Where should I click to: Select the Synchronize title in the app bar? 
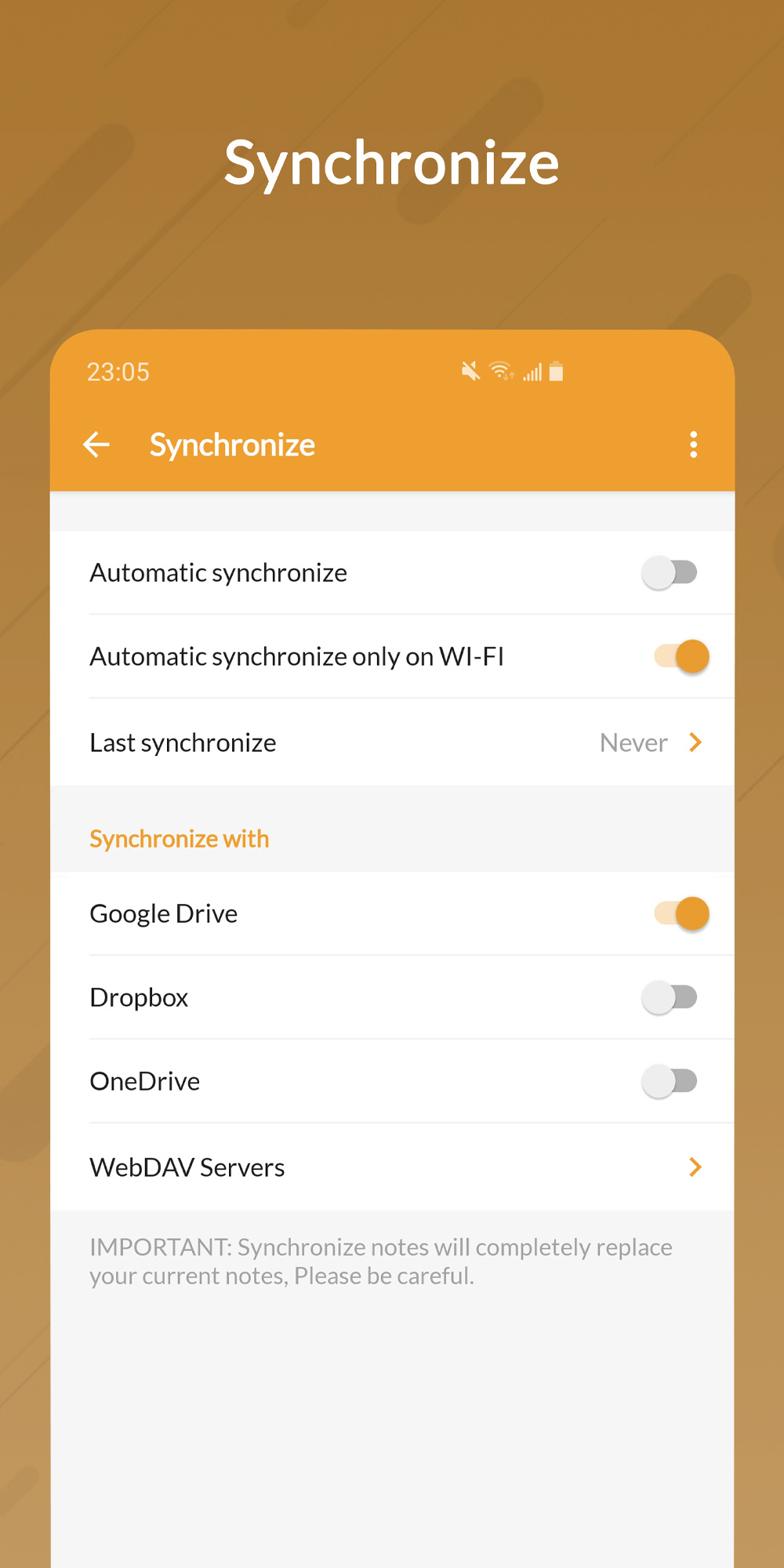click(x=232, y=445)
